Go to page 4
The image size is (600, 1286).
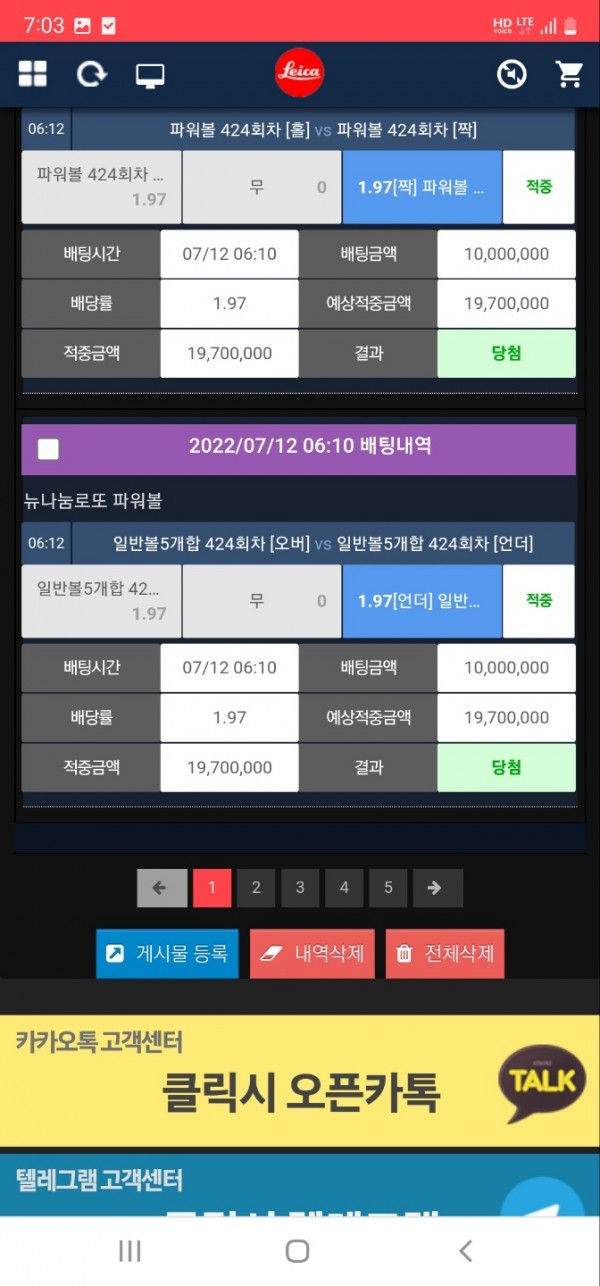click(344, 888)
